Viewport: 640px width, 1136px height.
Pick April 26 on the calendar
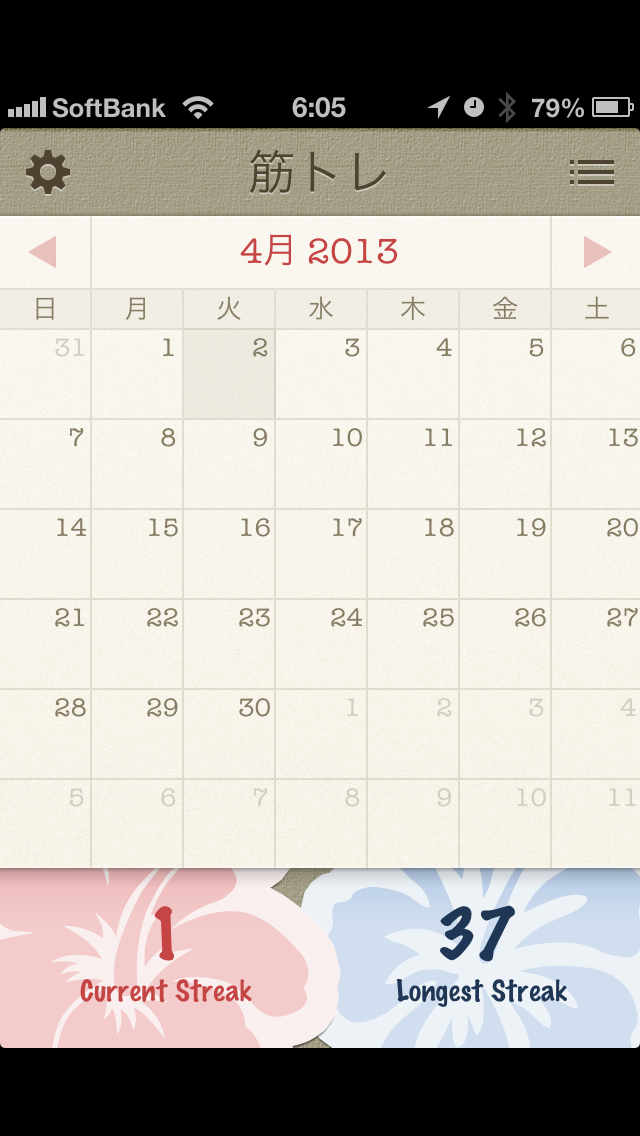pos(505,644)
